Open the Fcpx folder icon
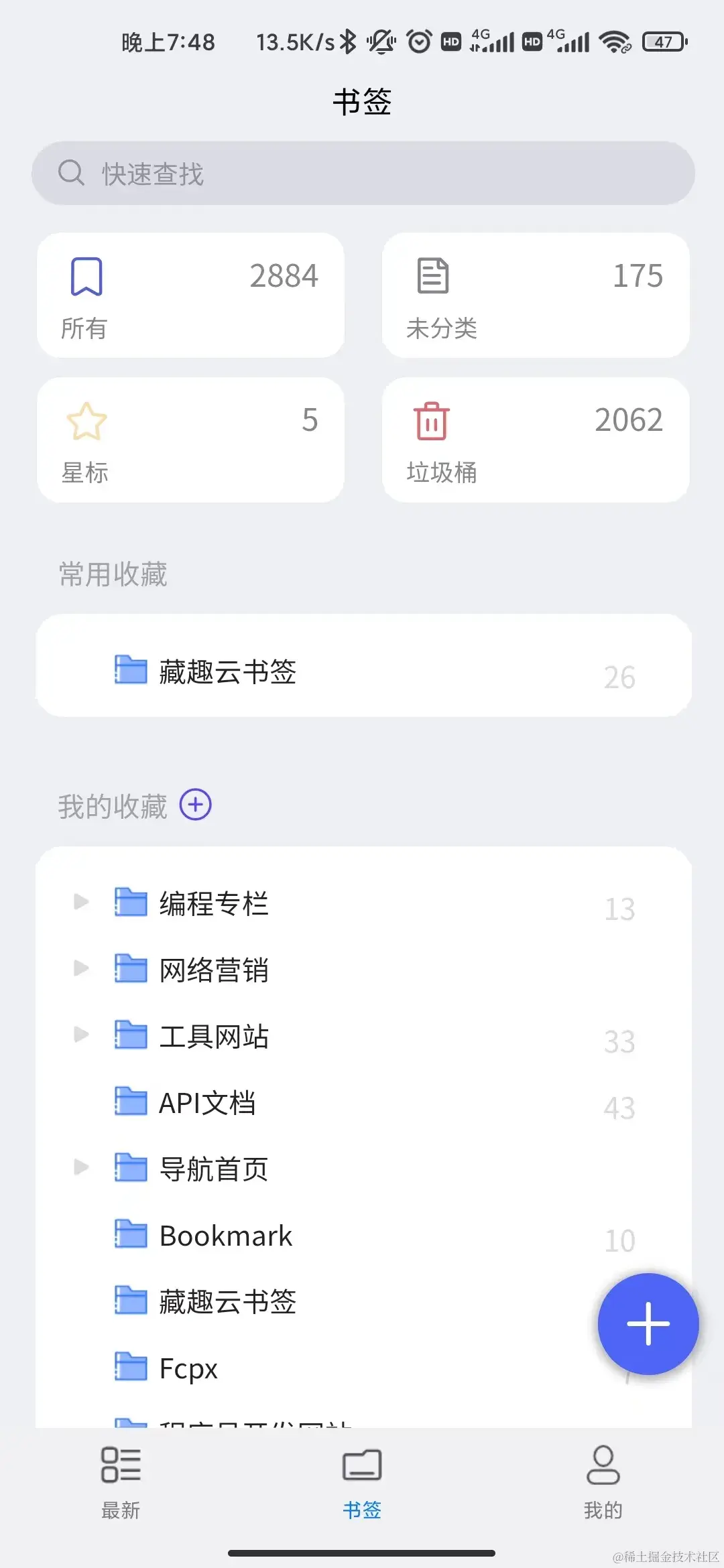Screen dimensions: 724x1568 pos(130,1367)
